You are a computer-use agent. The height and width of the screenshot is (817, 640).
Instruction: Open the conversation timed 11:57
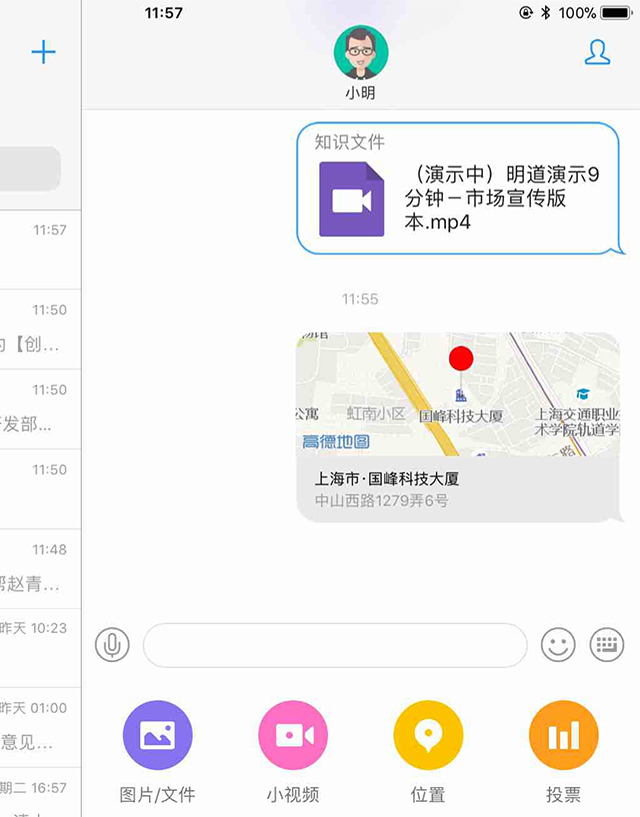(40, 250)
